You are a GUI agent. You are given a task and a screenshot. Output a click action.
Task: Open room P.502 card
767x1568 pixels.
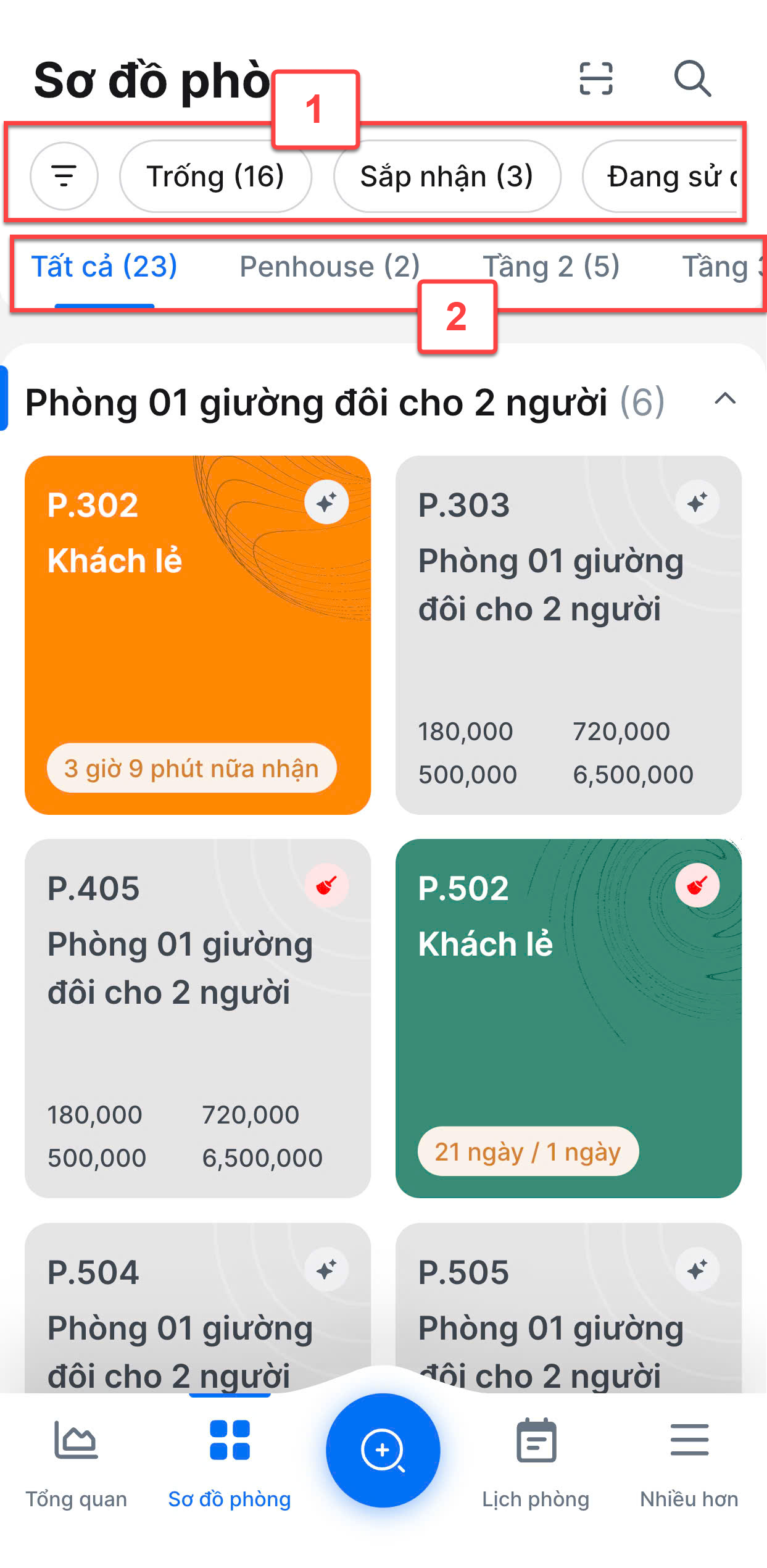pos(568,1019)
